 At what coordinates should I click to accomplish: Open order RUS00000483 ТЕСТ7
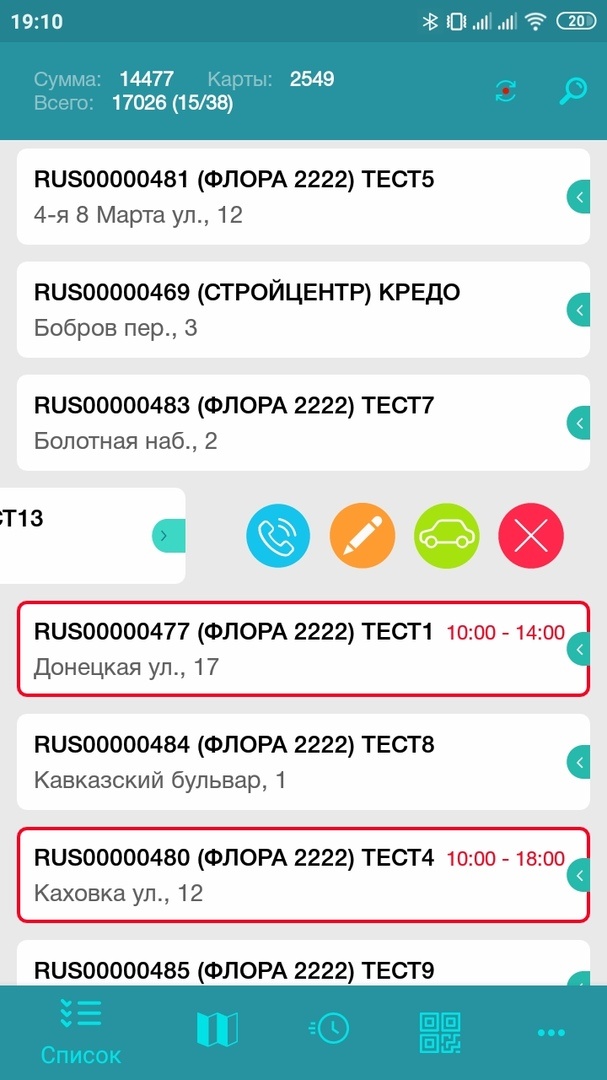(x=303, y=422)
